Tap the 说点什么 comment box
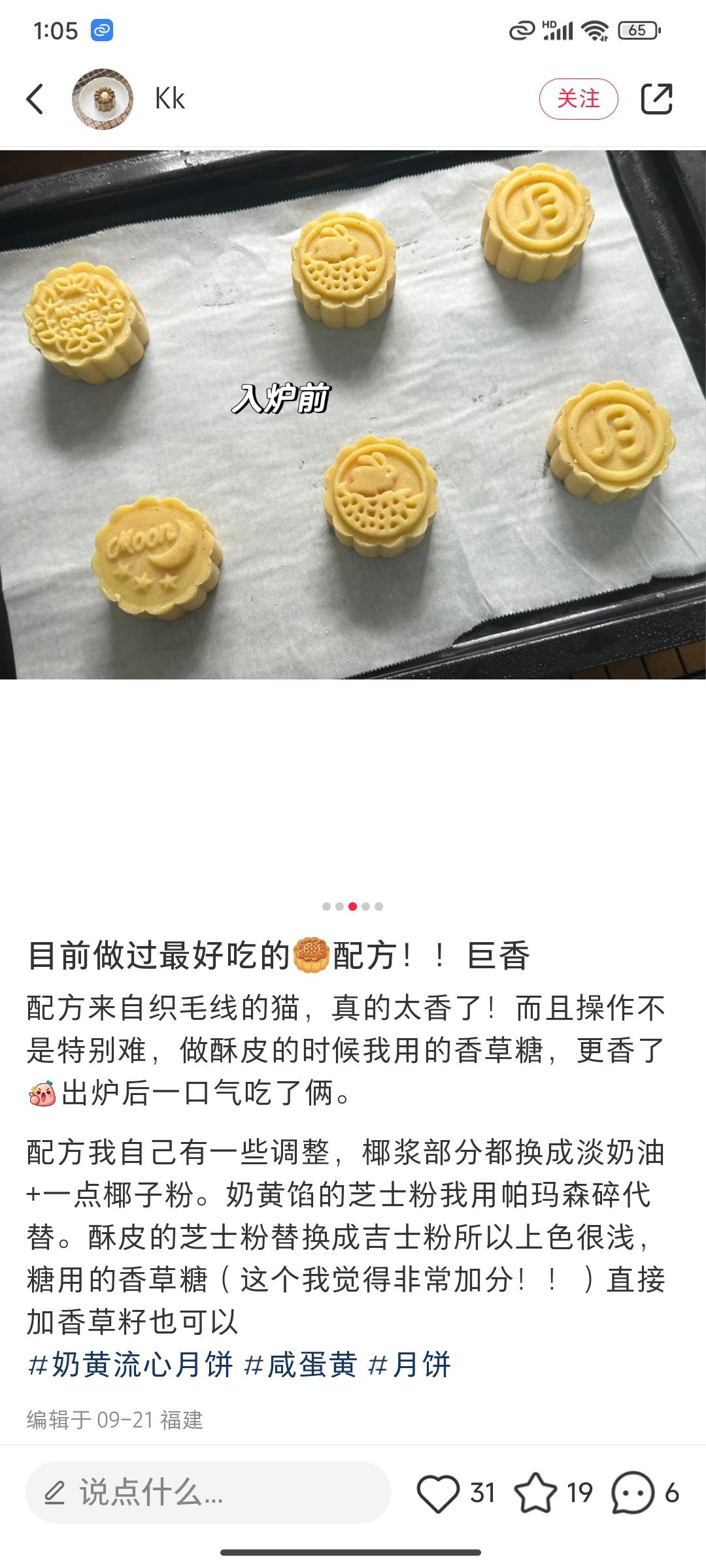The height and width of the screenshot is (1568, 706). click(x=208, y=1493)
